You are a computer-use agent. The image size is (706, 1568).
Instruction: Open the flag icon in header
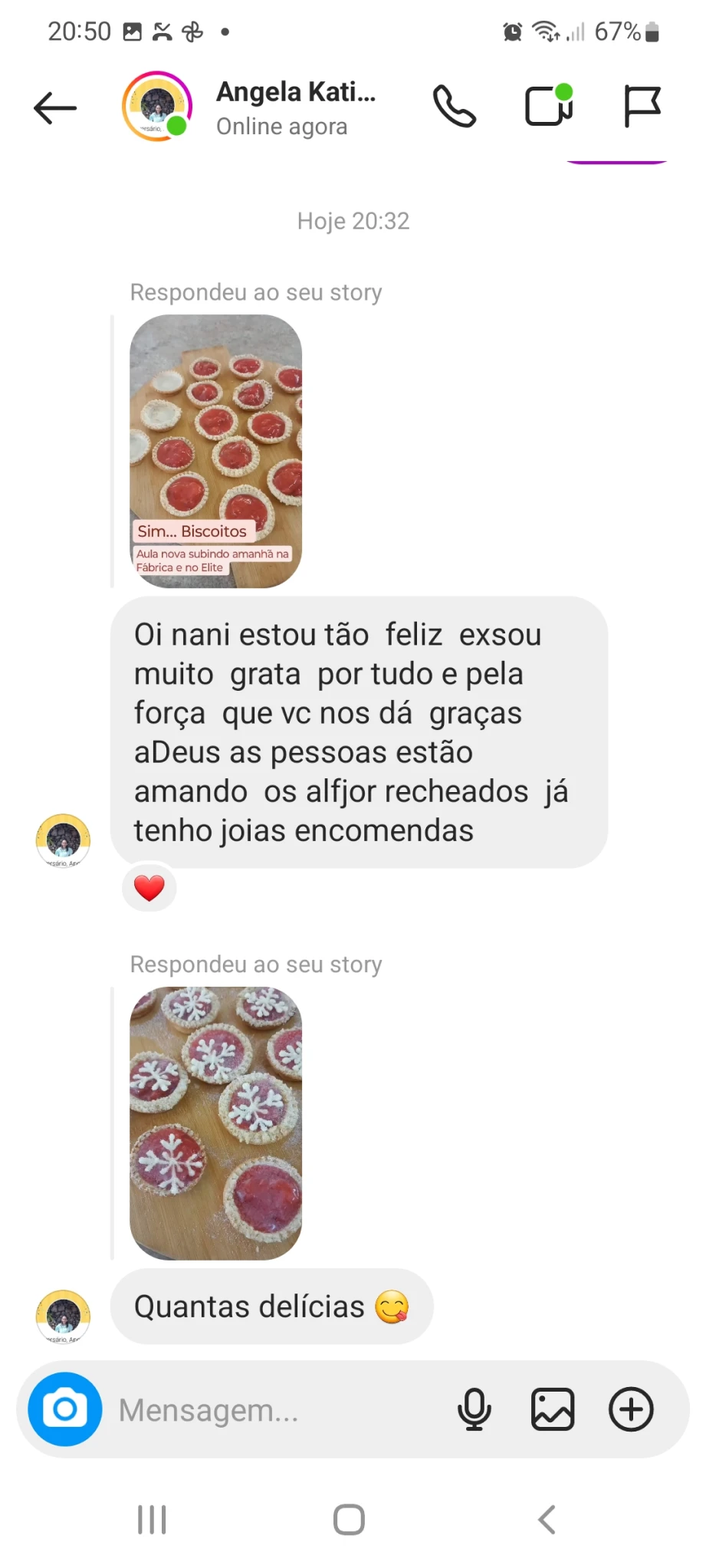tap(641, 106)
